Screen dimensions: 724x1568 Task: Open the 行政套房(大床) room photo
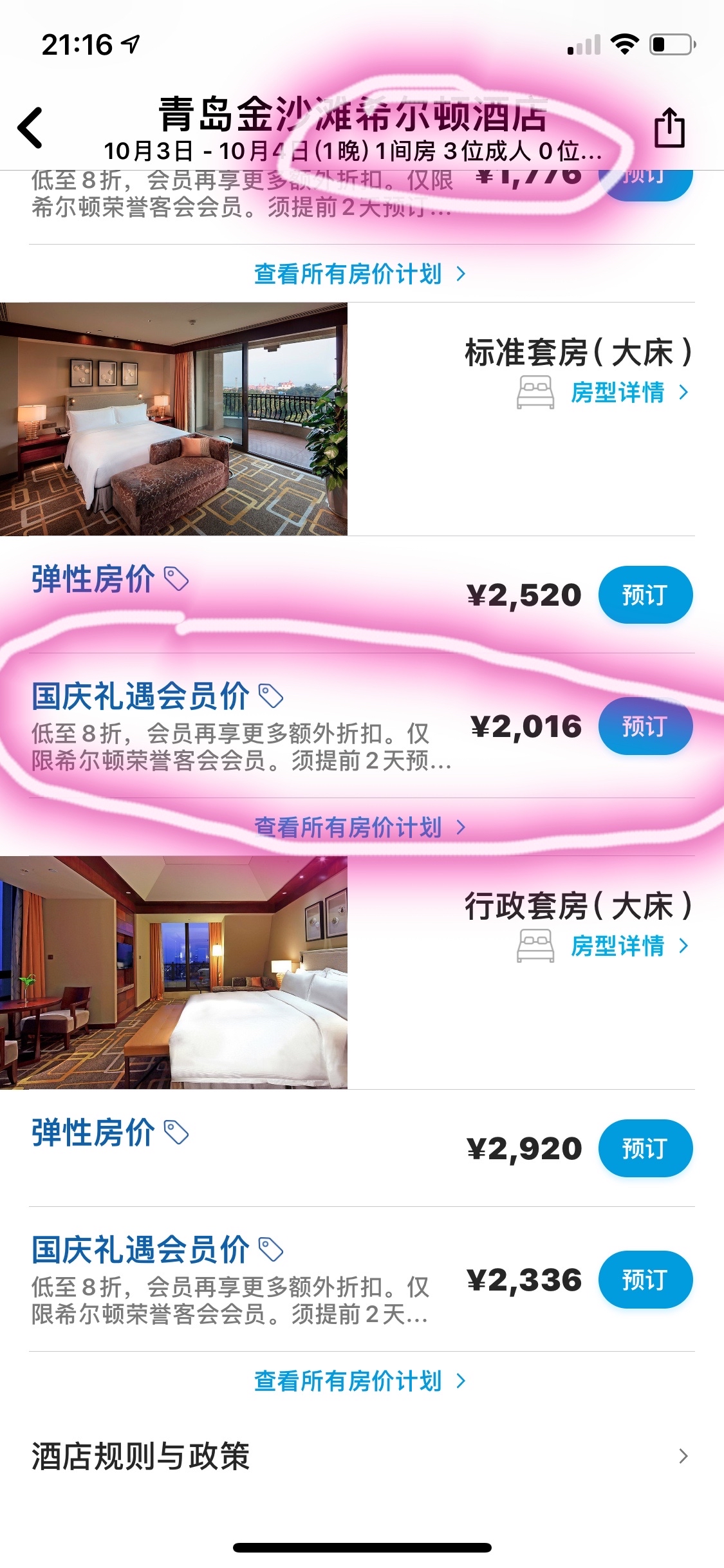(174, 973)
